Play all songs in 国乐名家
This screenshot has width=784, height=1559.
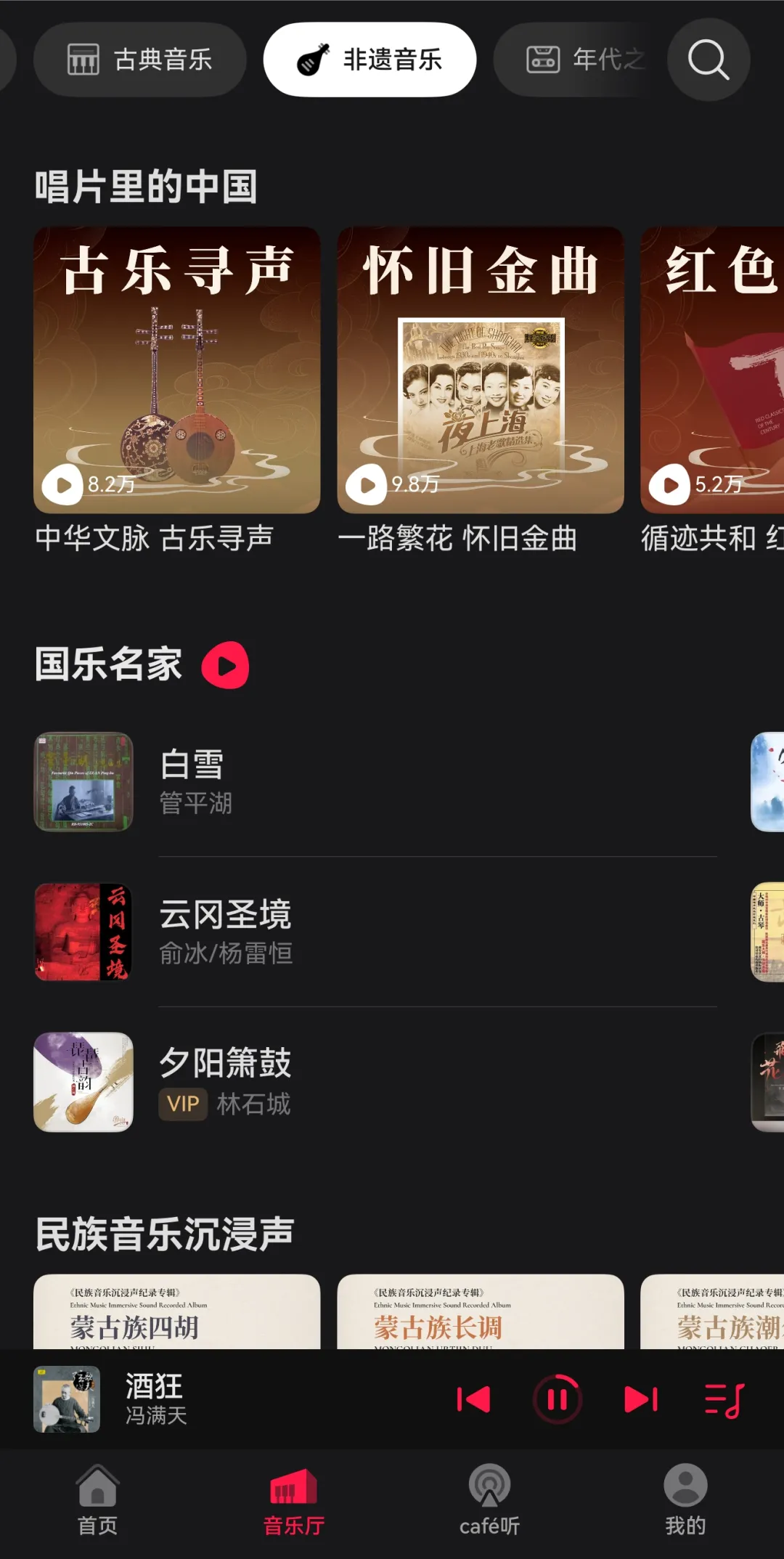click(x=225, y=664)
